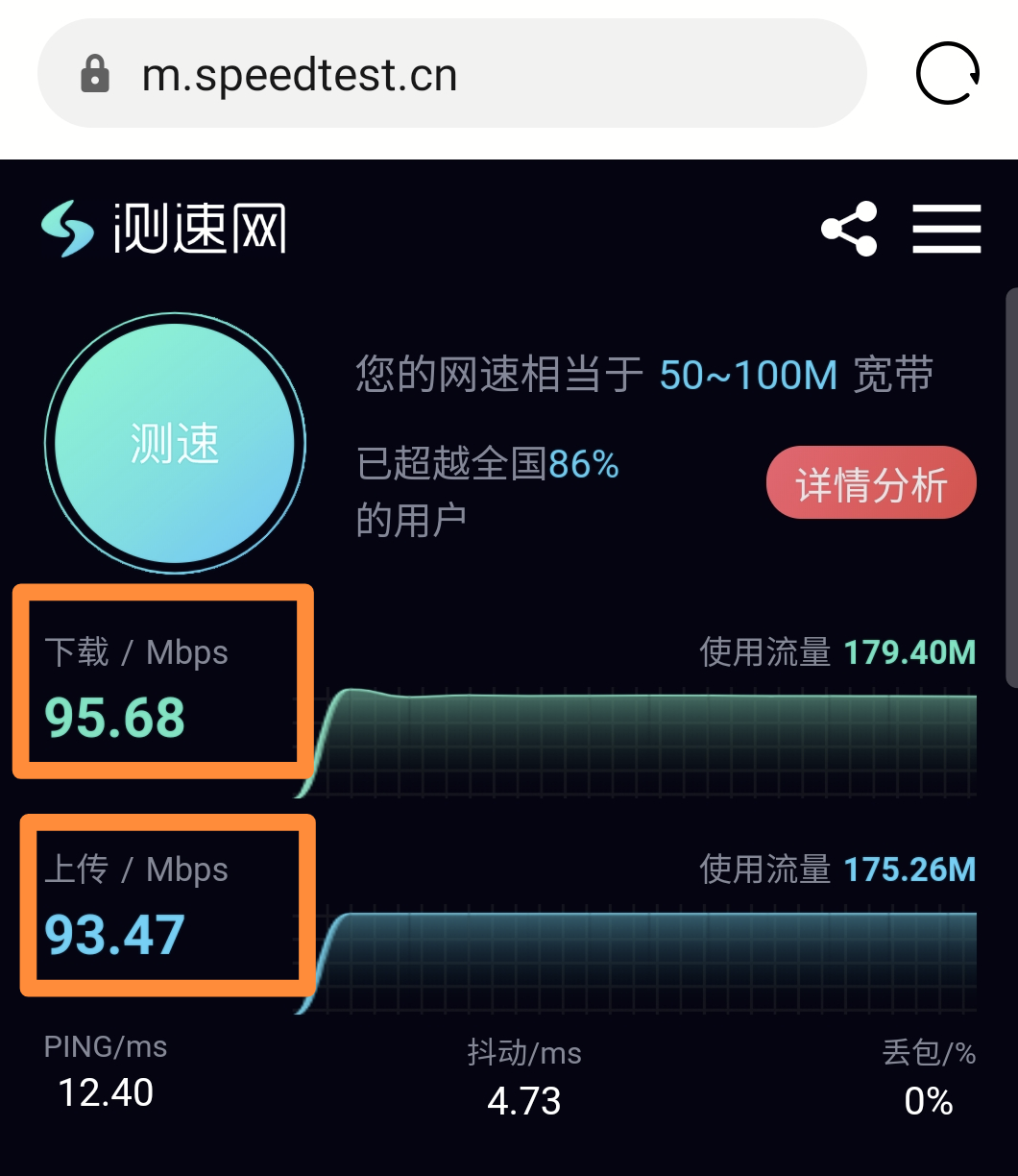Open 详情分析 detailed analysis
The width and height of the screenshot is (1018, 1176).
click(871, 483)
